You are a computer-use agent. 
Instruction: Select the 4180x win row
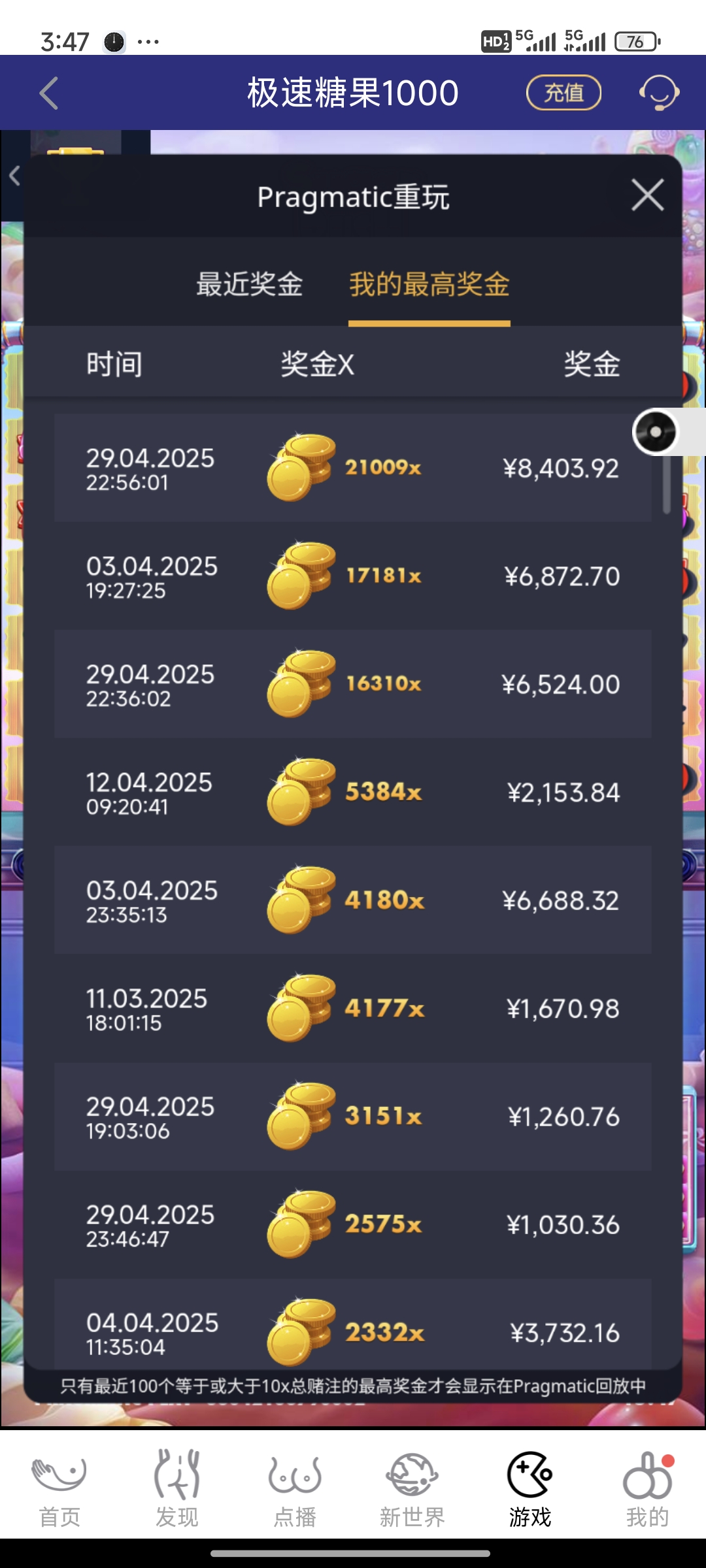[x=353, y=900]
